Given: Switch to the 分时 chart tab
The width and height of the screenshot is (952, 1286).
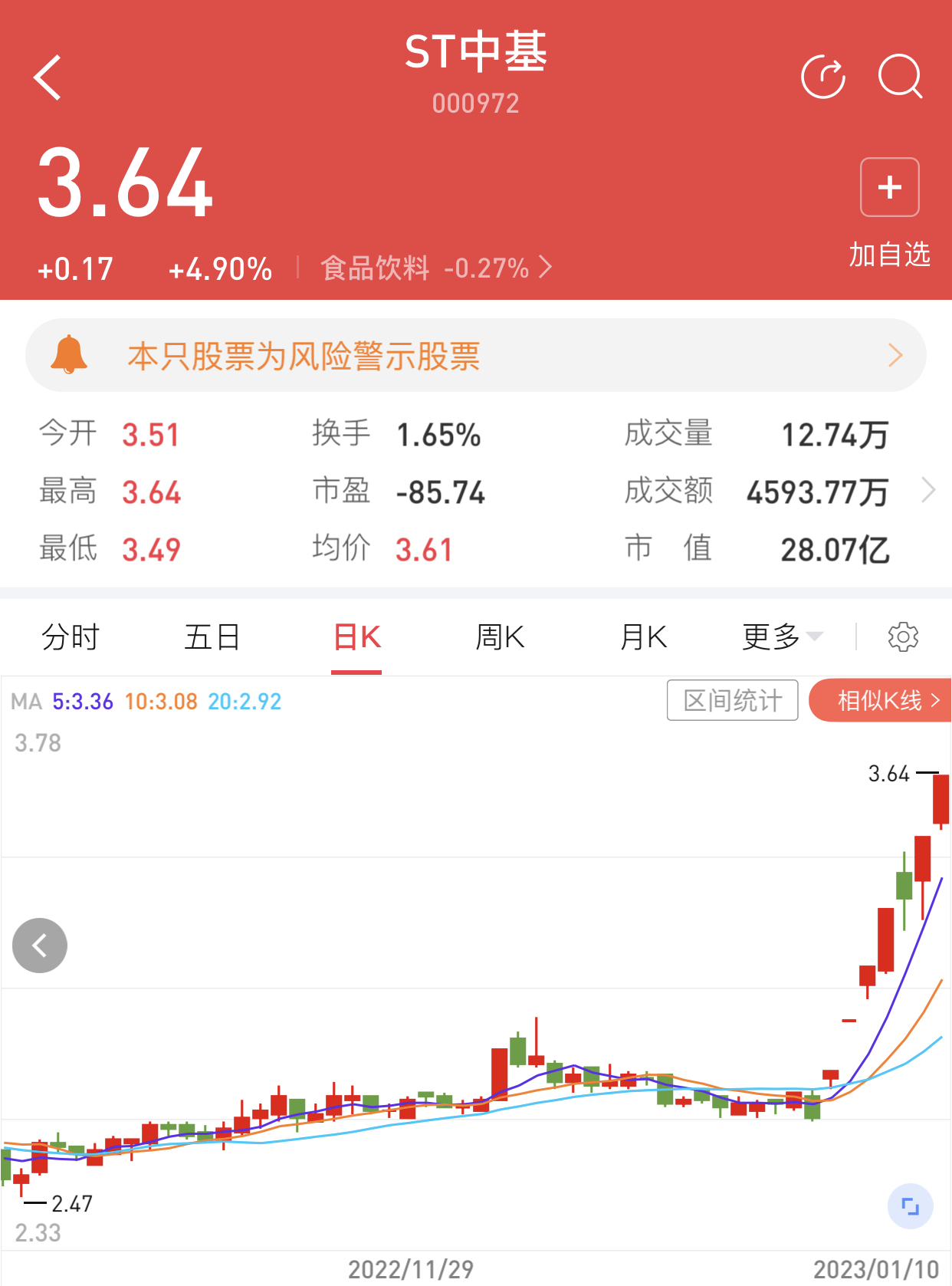Looking at the screenshot, I should 71,637.
